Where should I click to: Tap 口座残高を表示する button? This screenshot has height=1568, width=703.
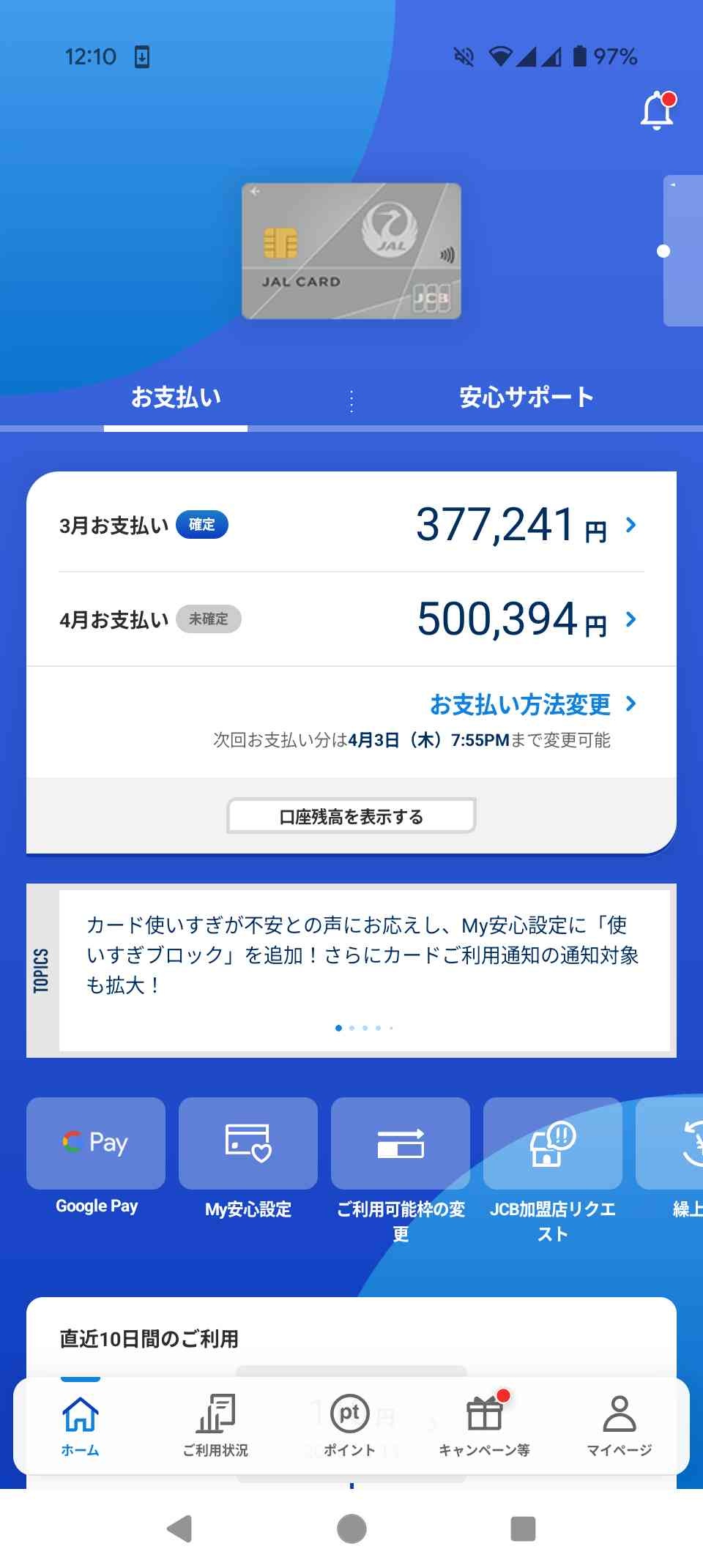(351, 816)
